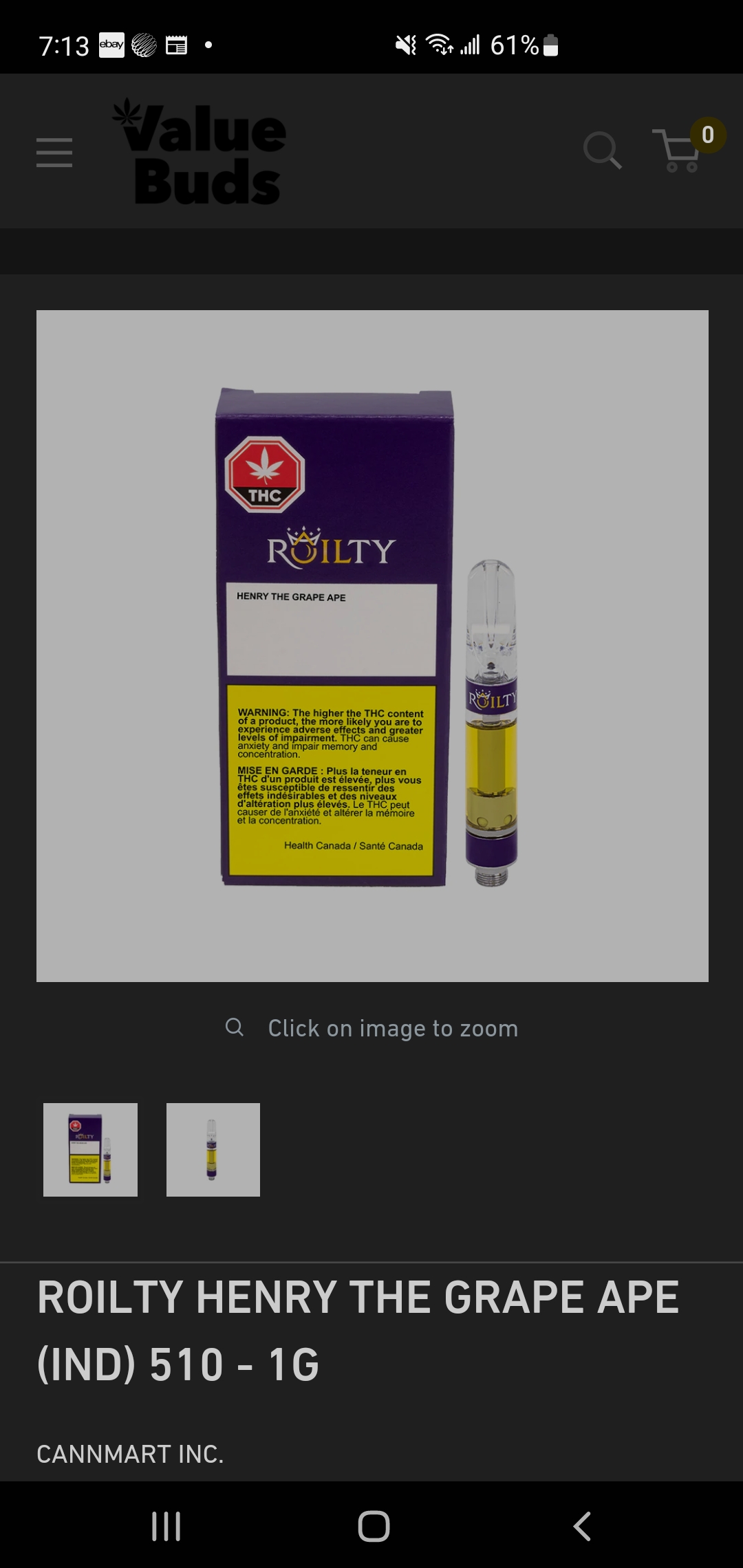The height and width of the screenshot is (1568, 743).
Task: Open the hamburger navigation menu
Action: 54,152
